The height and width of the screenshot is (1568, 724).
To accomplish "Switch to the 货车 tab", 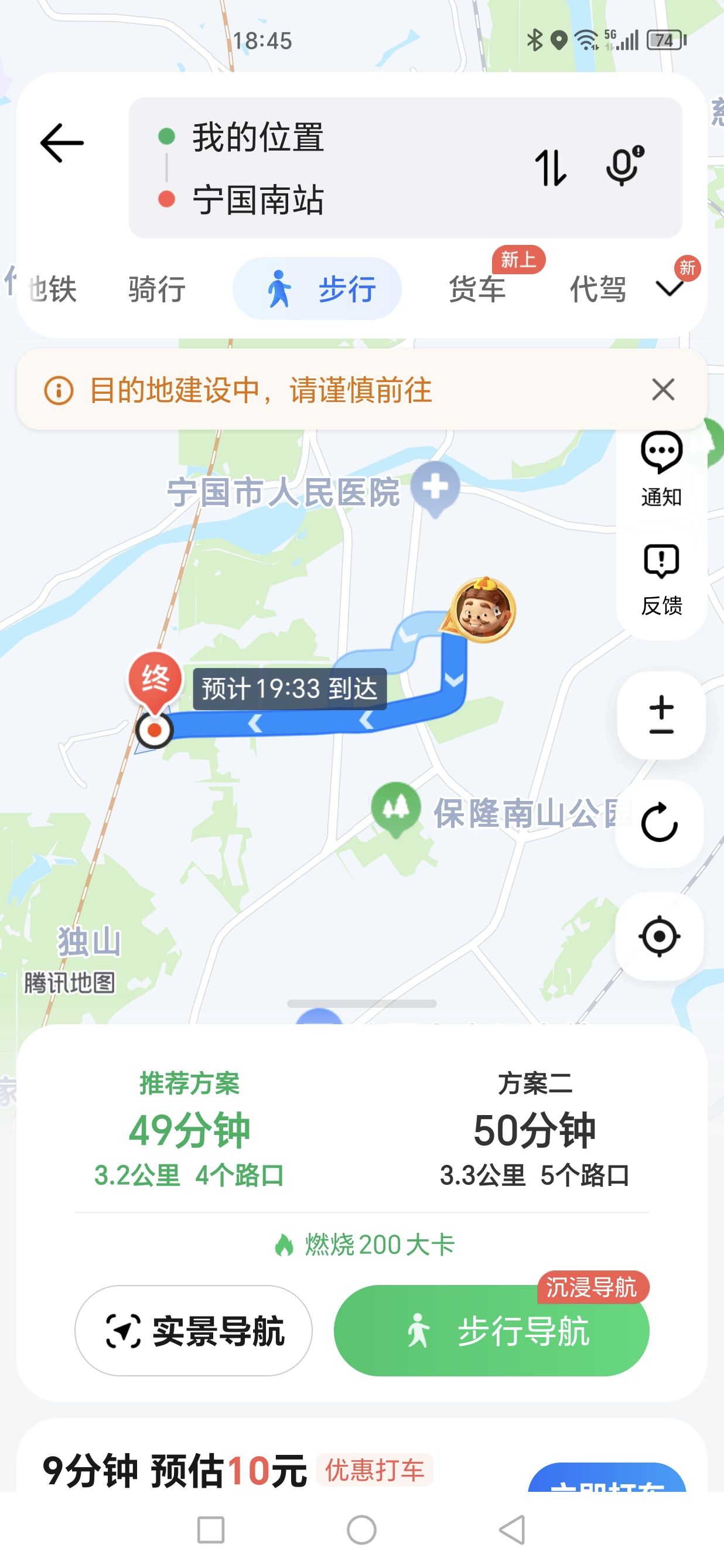I will tap(477, 288).
